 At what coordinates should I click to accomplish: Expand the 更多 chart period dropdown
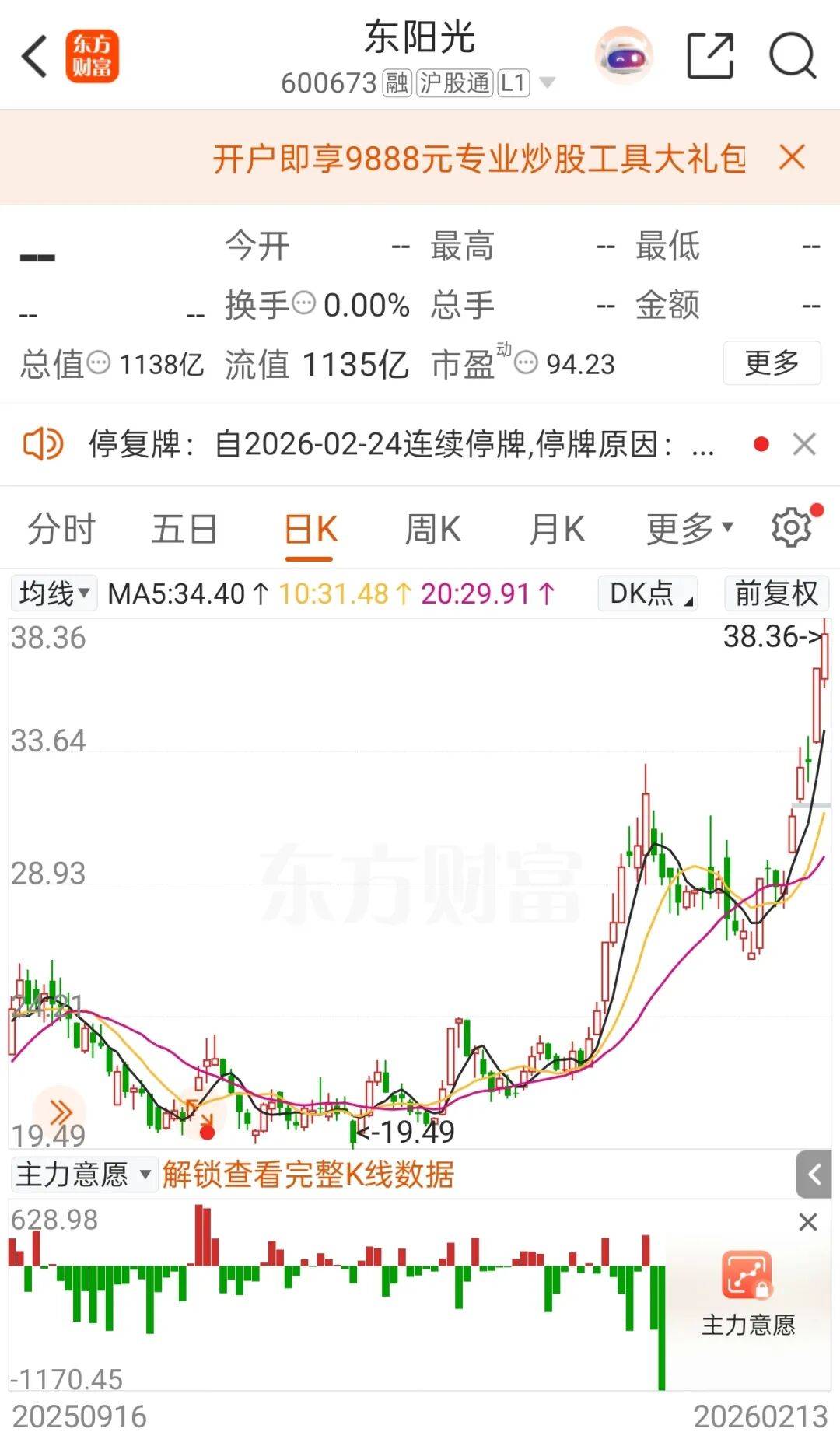point(687,528)
